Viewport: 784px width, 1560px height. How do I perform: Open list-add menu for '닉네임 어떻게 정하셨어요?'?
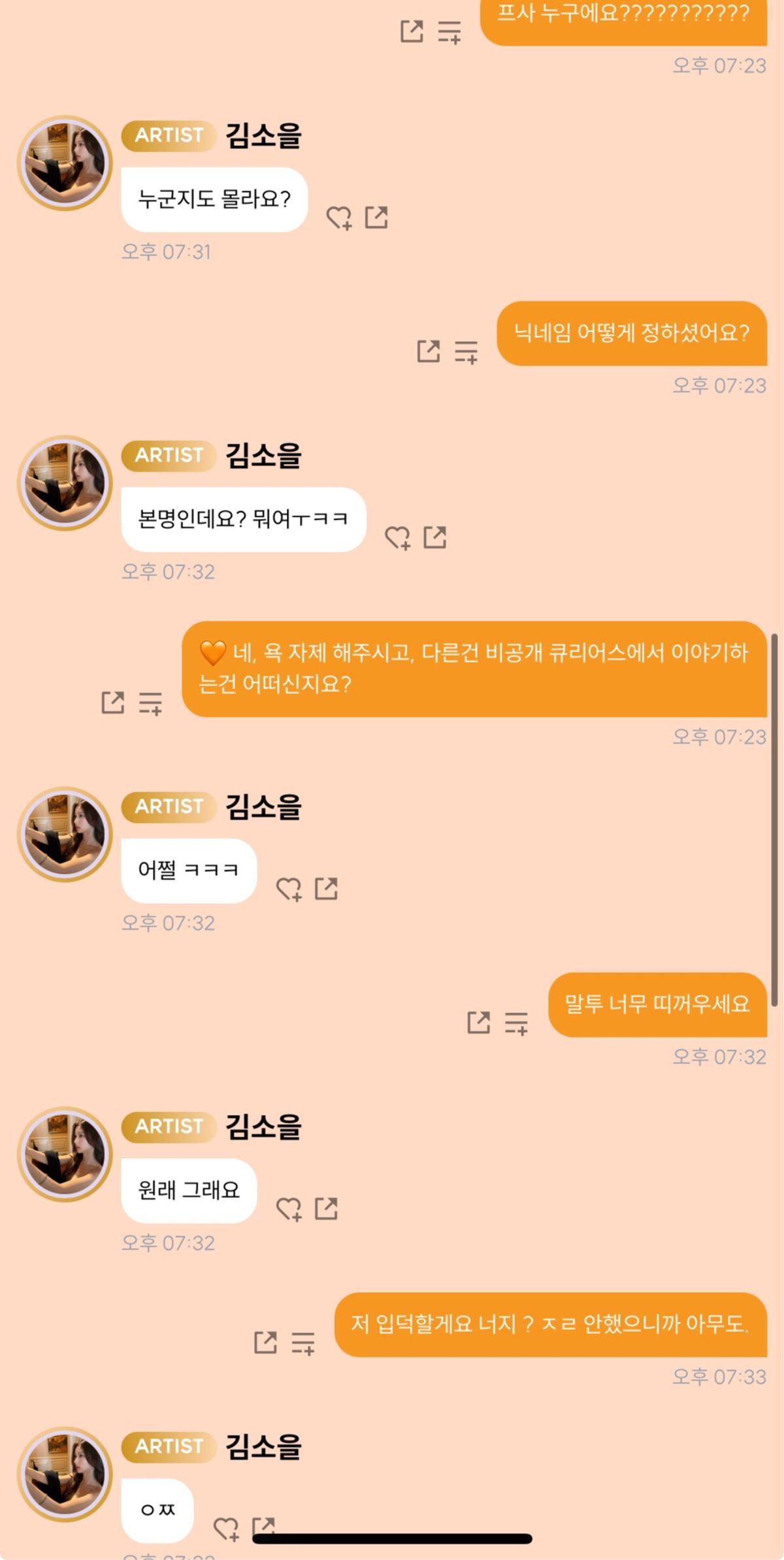pos(466,352)
